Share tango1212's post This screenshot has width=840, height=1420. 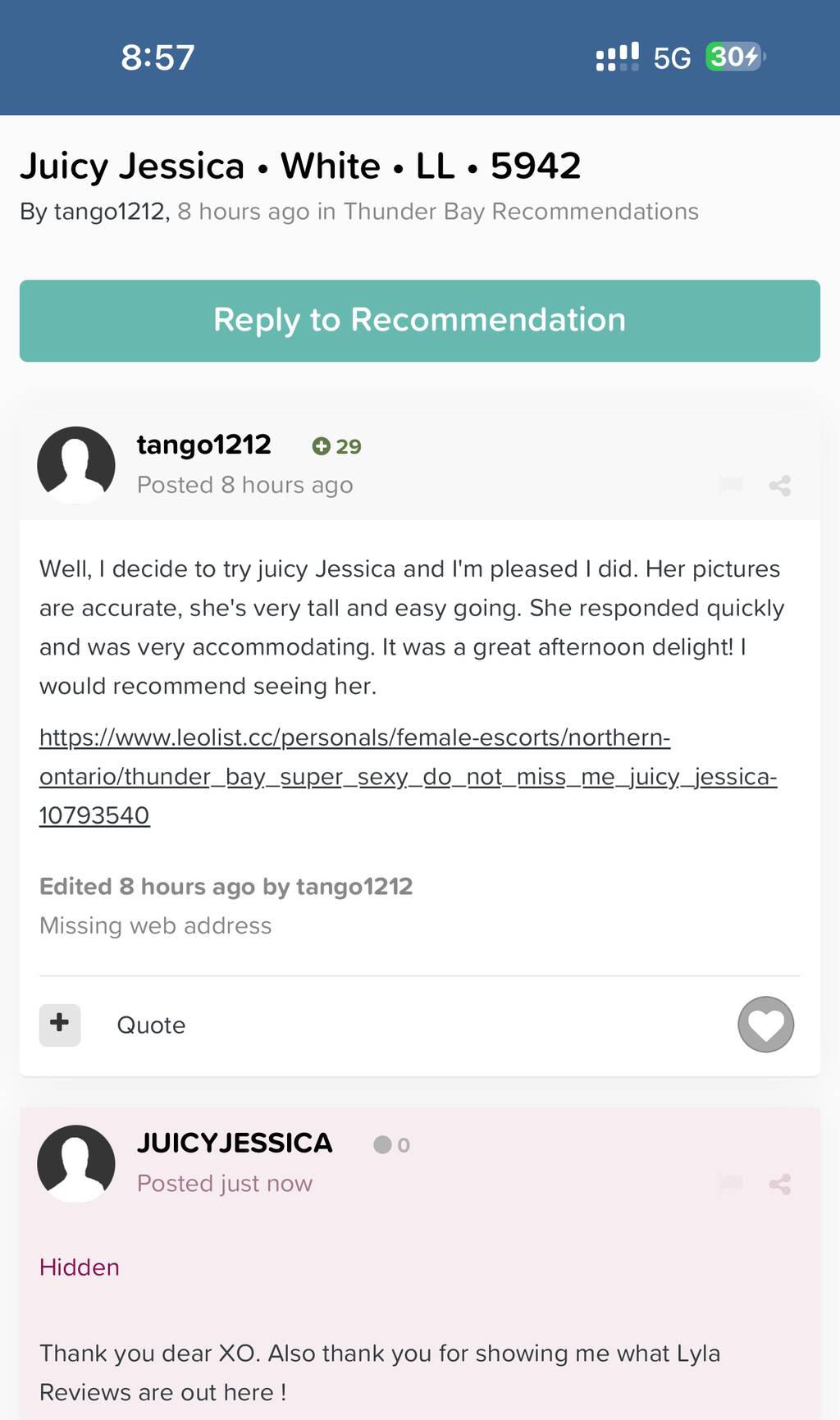(x=780, y=486)
